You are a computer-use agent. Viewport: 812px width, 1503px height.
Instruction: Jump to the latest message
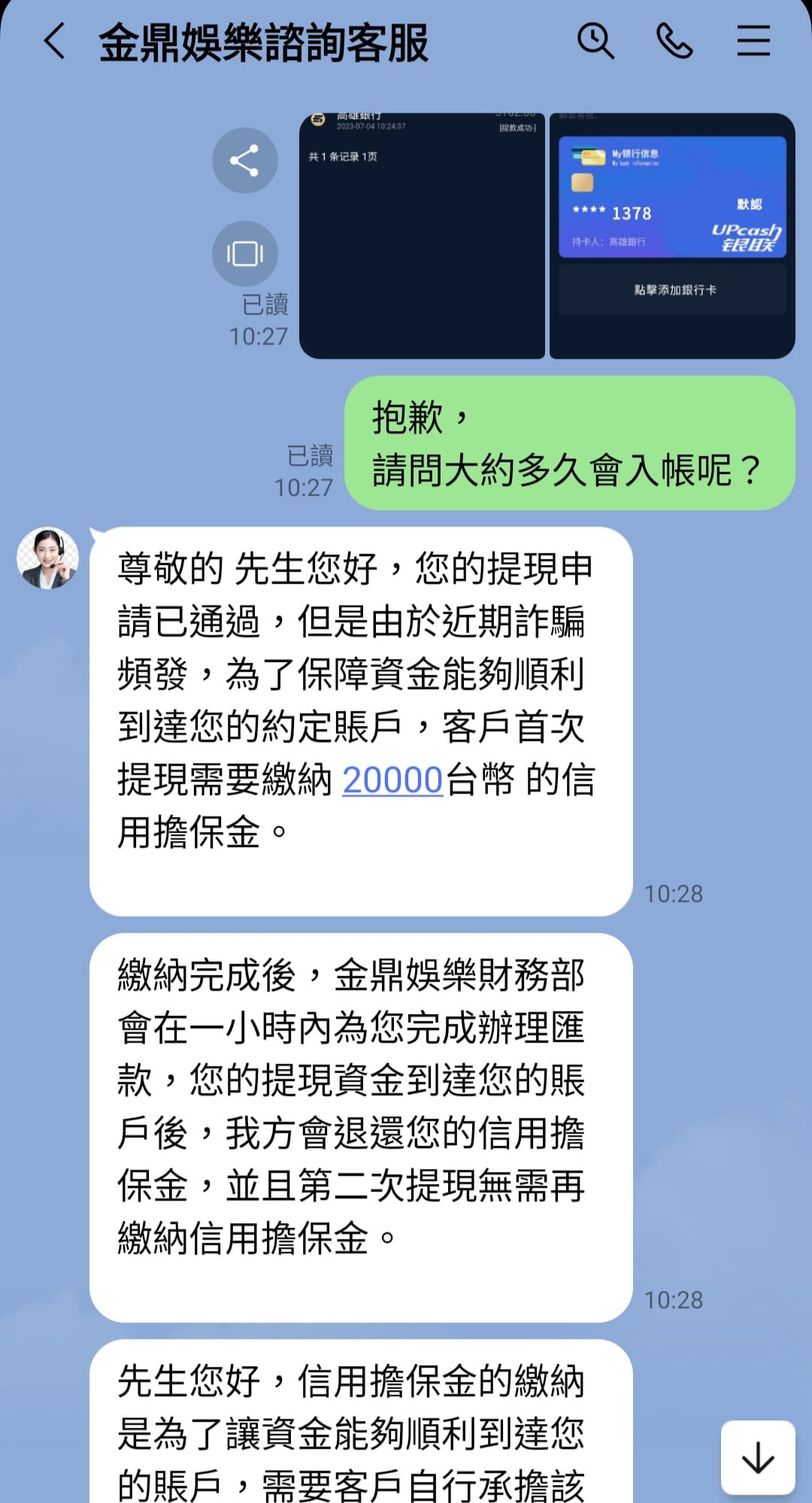(x=758, y=1457)
